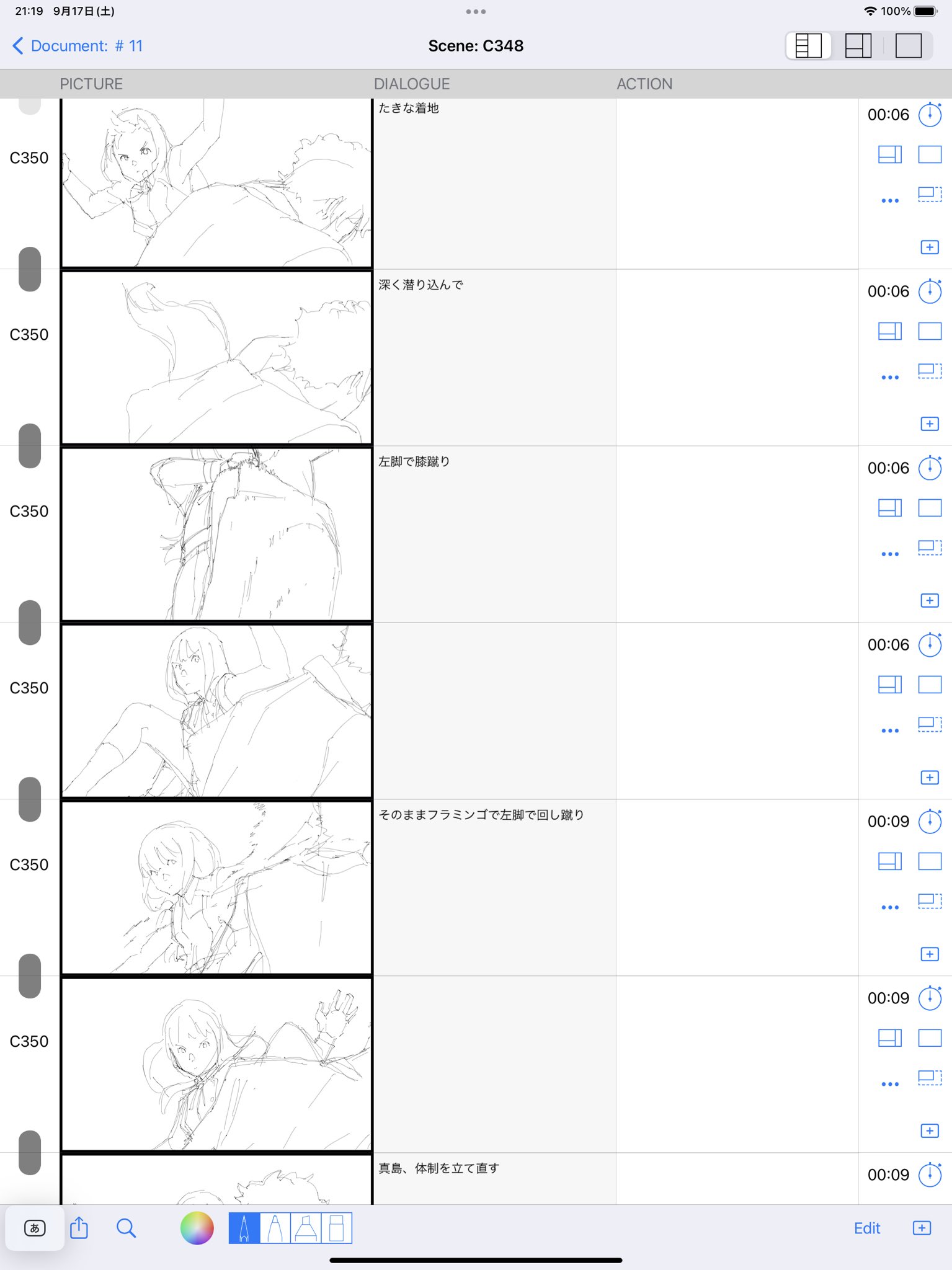Edit dialogue そのままフラミンゴで左脚で回し蹴り
This screenshot has width=952, height=1270.
pyautogui.click(x=481, y=815)
